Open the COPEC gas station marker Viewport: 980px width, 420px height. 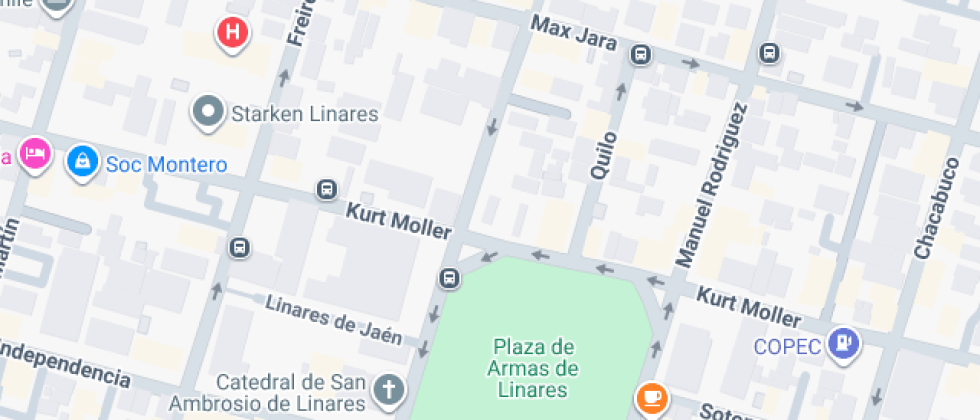click(846, 344)
